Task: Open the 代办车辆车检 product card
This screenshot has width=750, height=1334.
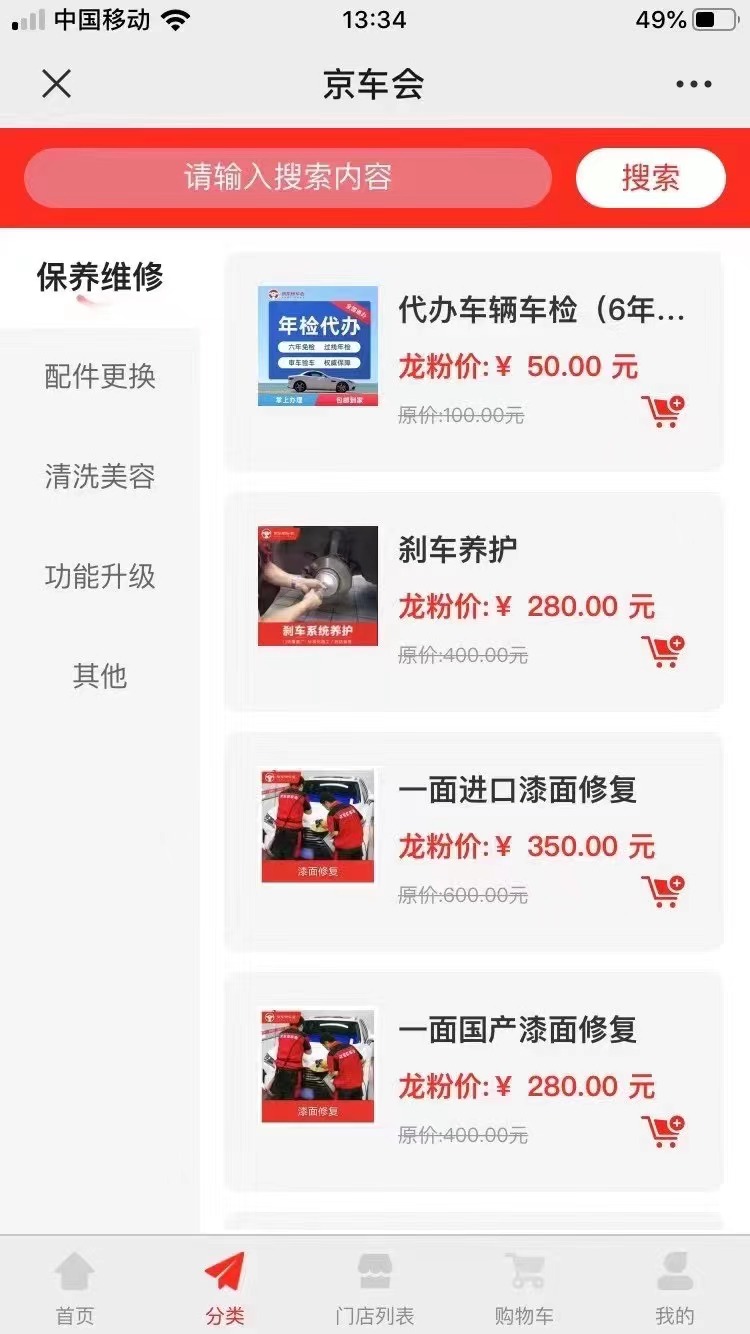Action: coord(541,311)
